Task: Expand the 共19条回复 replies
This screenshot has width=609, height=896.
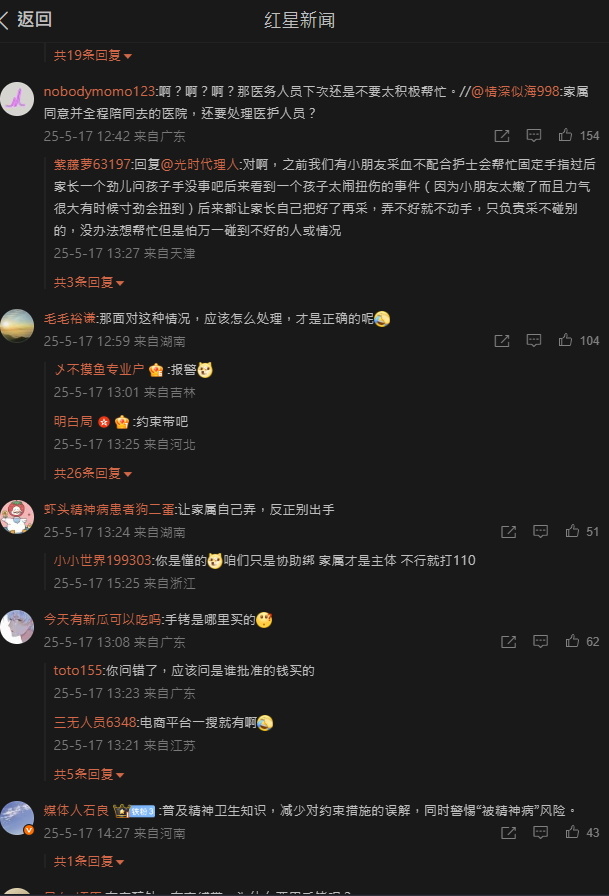Action: [x=92, y=56]
